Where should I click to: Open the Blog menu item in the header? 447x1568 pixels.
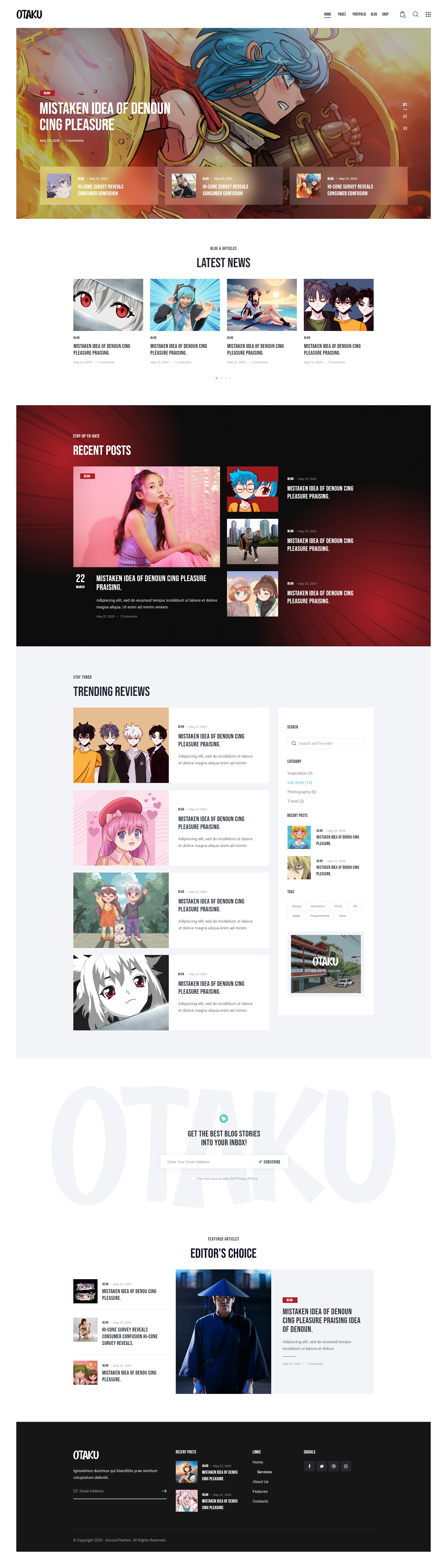click(x=374, y=14)
